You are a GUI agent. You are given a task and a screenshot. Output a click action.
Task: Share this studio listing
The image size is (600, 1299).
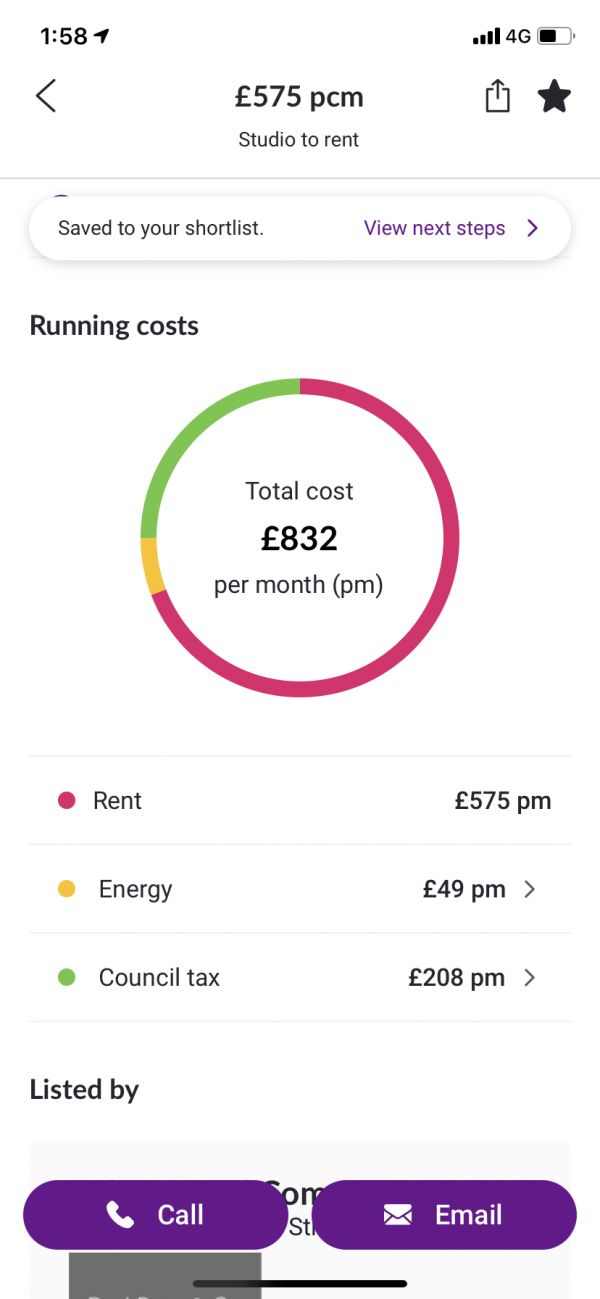click(497, 96)
